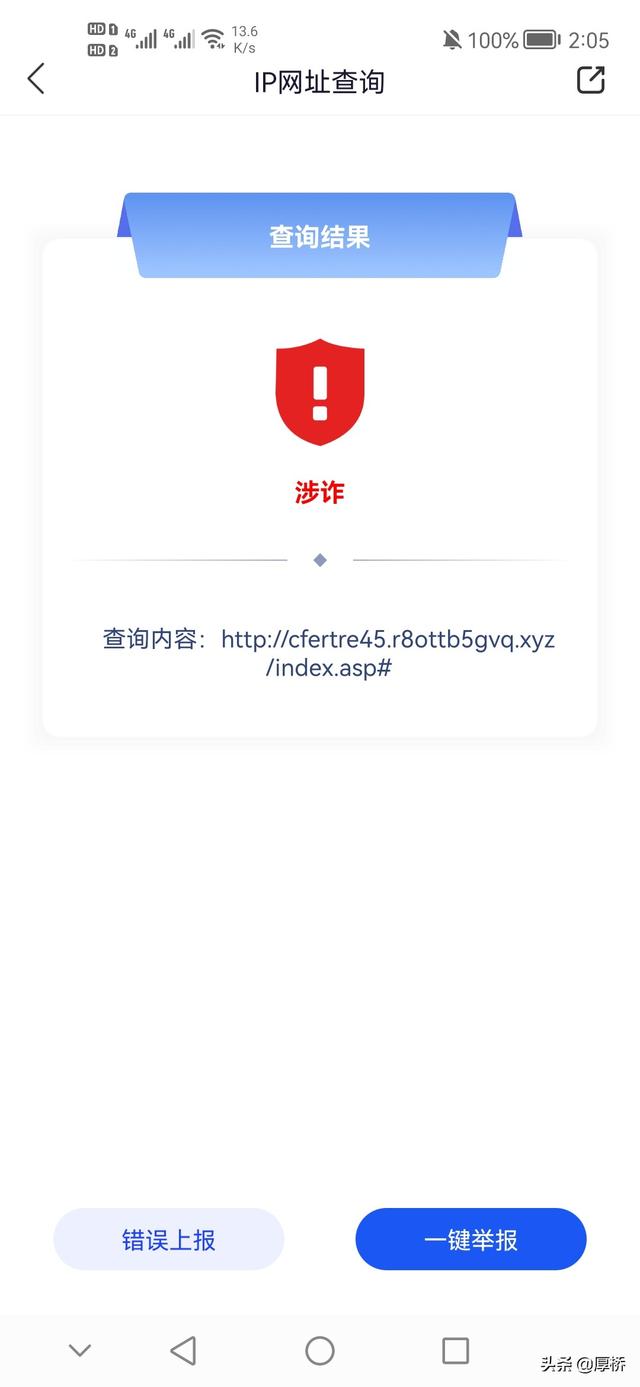640x1387 pixels.
Task: Report with 一键举报 button
Action: click(471, 1240)
